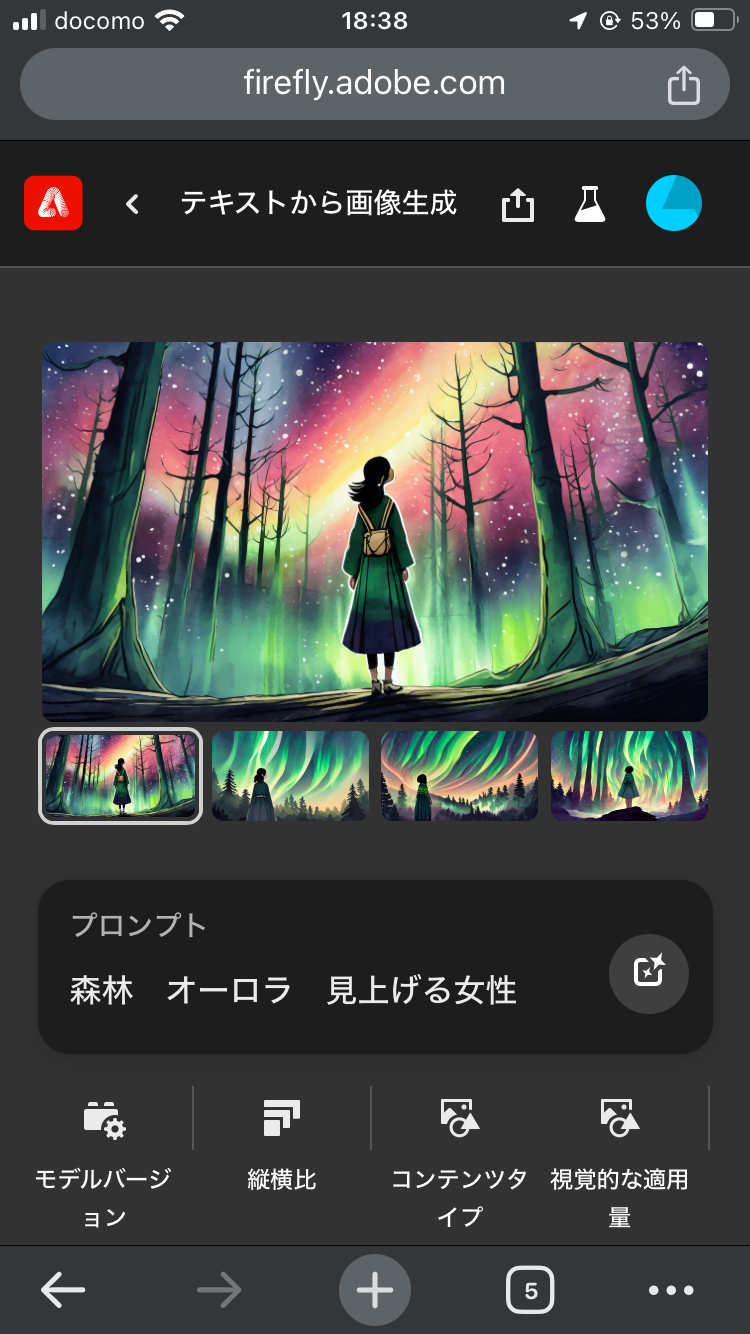Image resolution: width=750 pixels, height=1334 pixels.
Task: Open a new browser tab with plus button
Action: (375, 1291)
